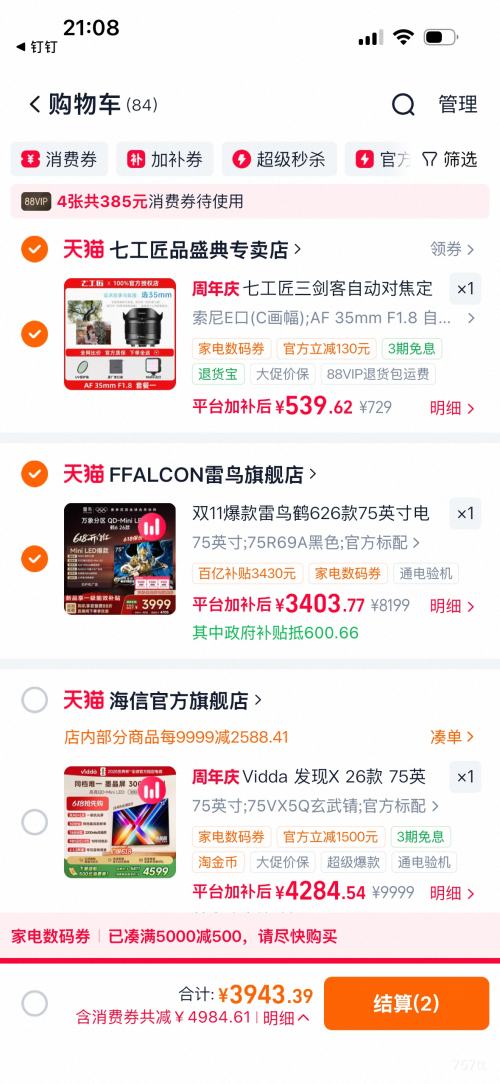Change the 75R69A黑色 TV variant
The height and width of the screenshot is (1084, 500).
306,543
